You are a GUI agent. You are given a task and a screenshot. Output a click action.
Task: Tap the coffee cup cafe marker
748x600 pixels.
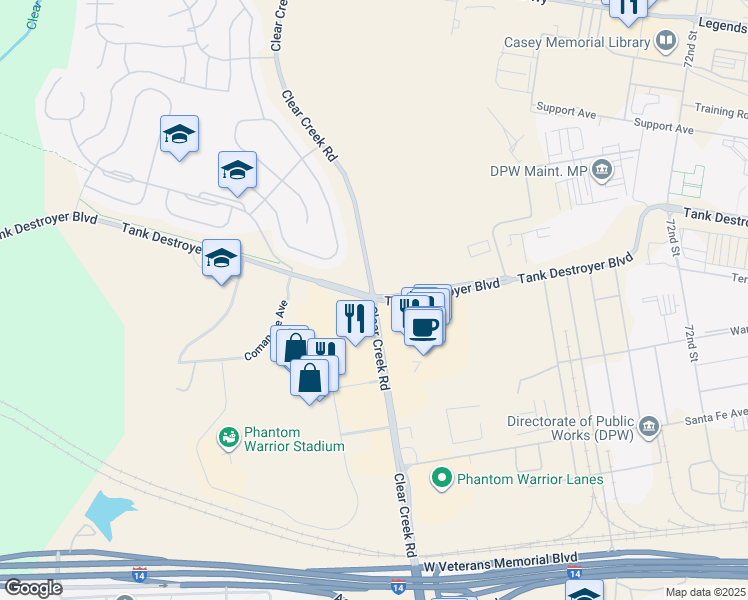tap(423, 329)
